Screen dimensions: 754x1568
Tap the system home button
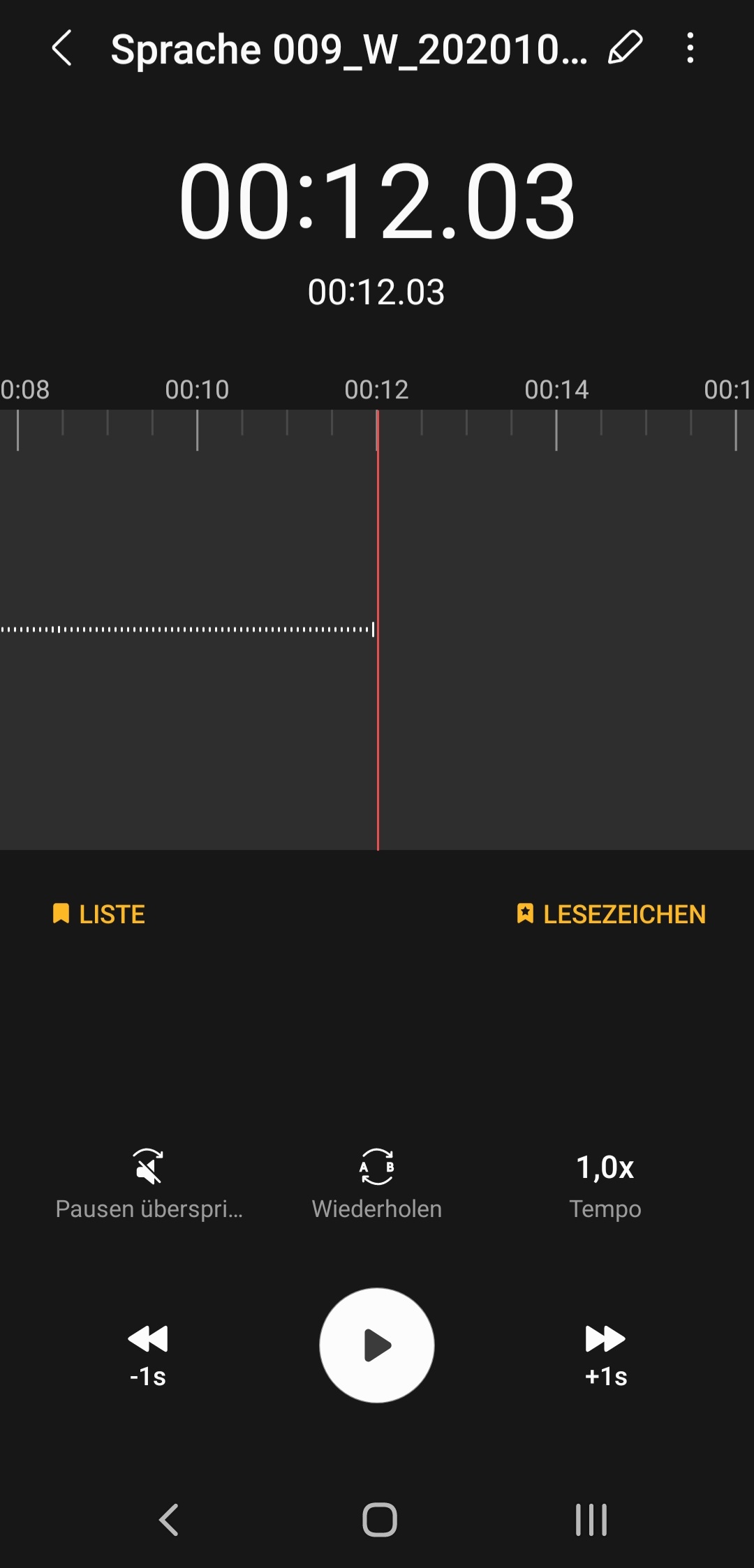click(x=379, y=1519)
